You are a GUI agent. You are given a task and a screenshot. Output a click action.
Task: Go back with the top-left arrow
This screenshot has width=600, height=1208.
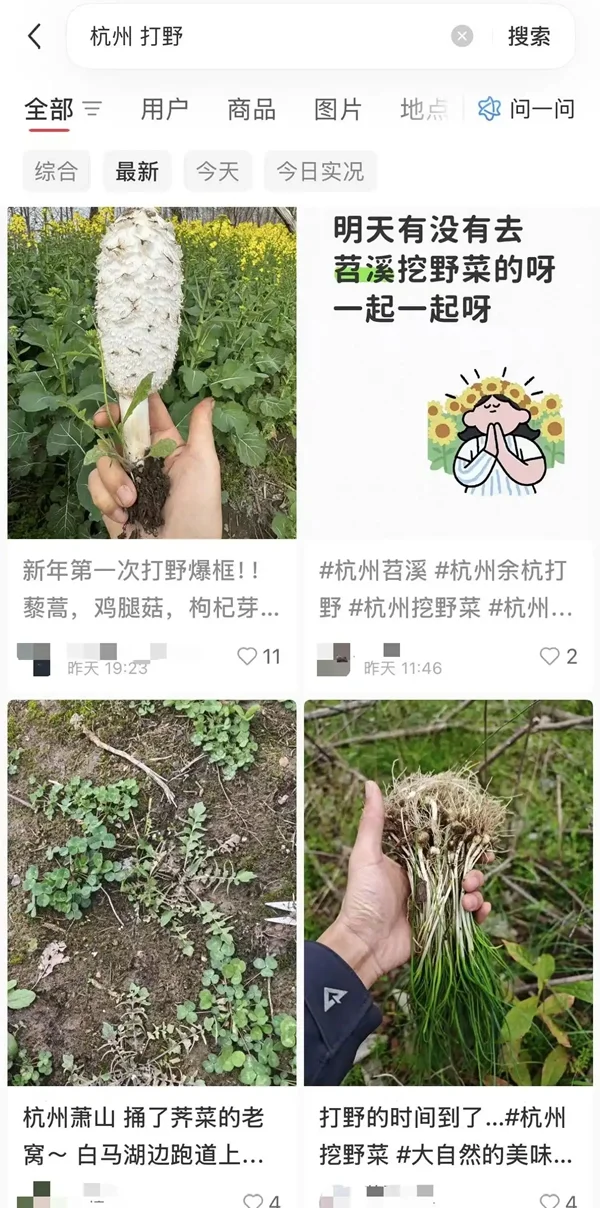click(x=35, y=37)
